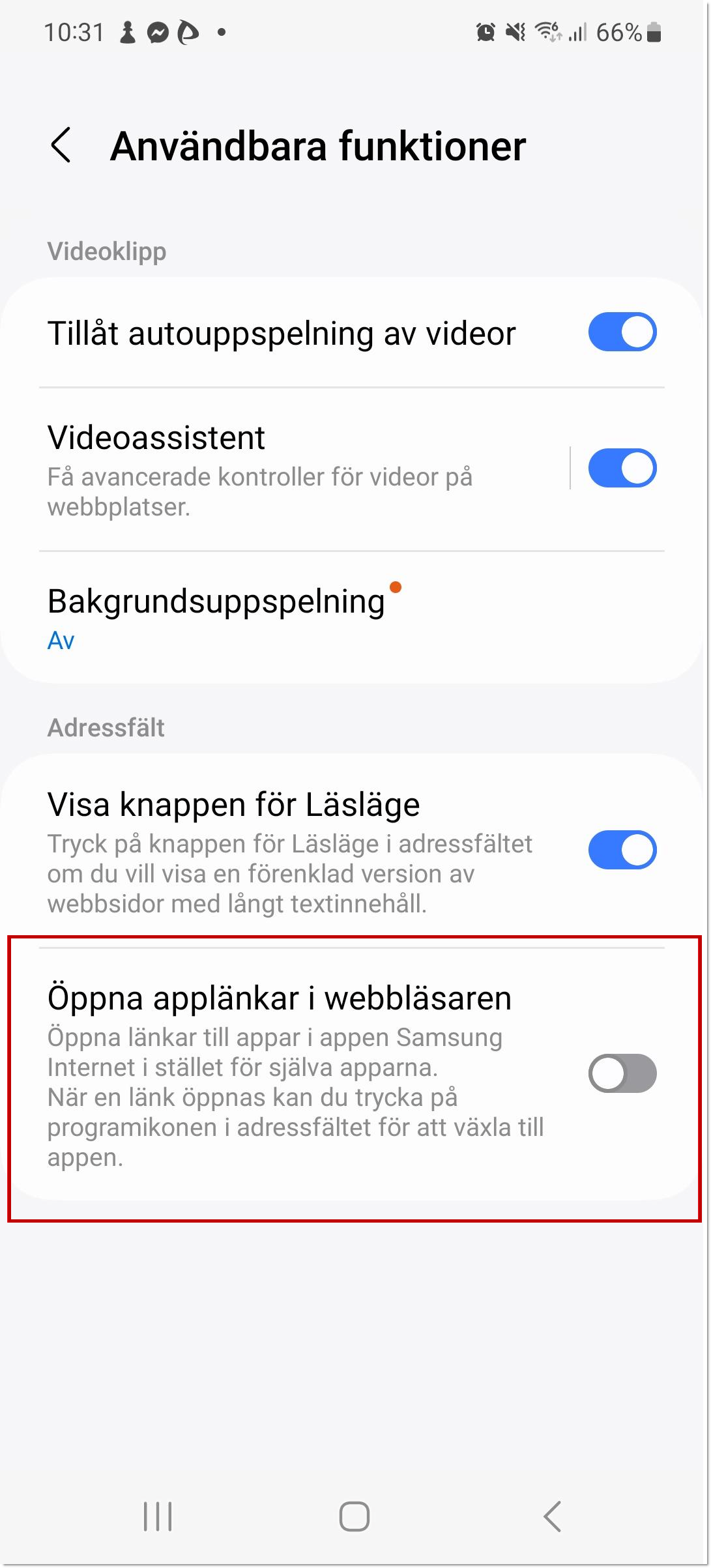This screenshot has height=1568, width=711.
Task: Toggle Visa knappen för Läsläge off
Action: 622,850
